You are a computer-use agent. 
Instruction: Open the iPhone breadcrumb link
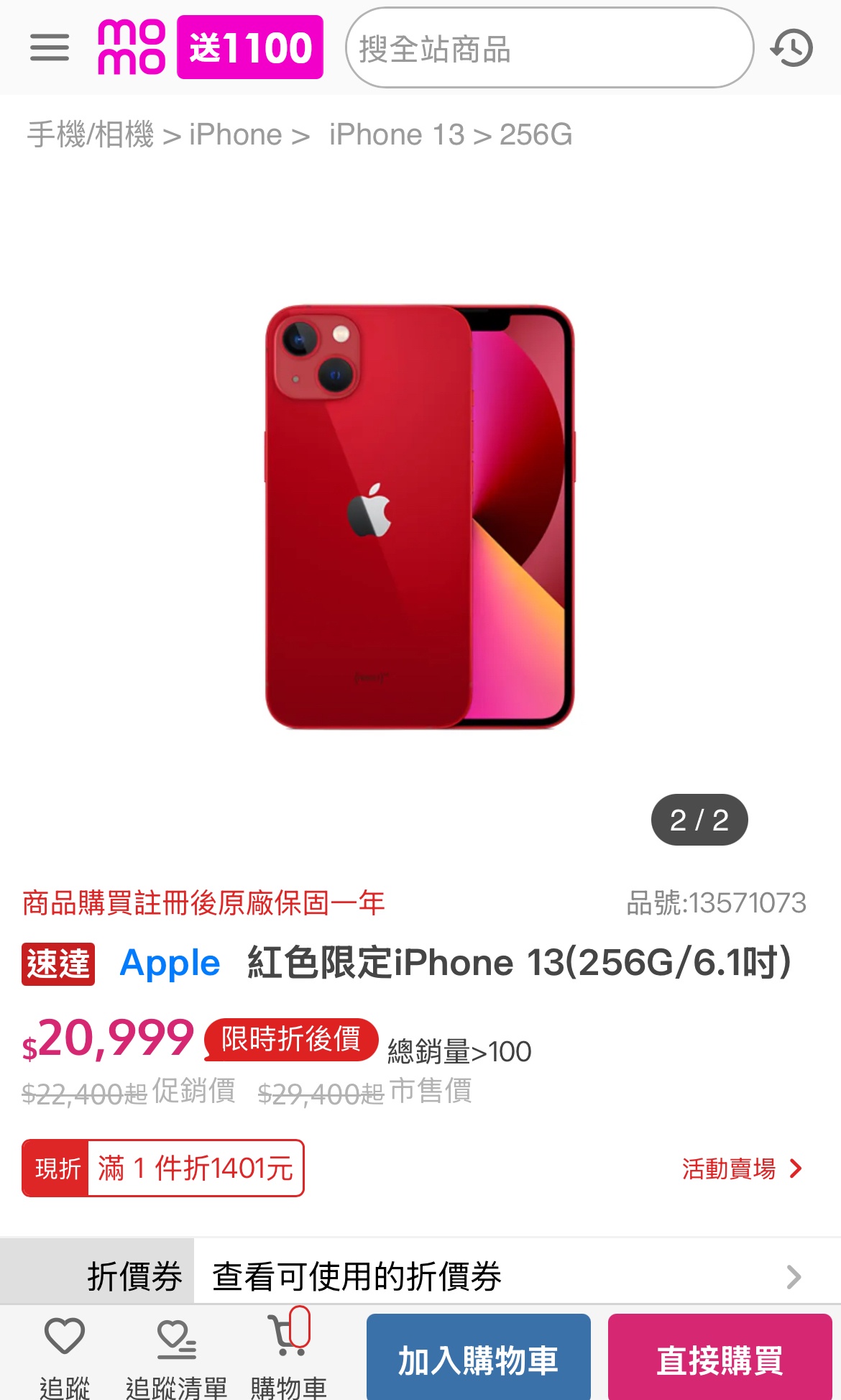pyautogui.click(x=235, y=134)
